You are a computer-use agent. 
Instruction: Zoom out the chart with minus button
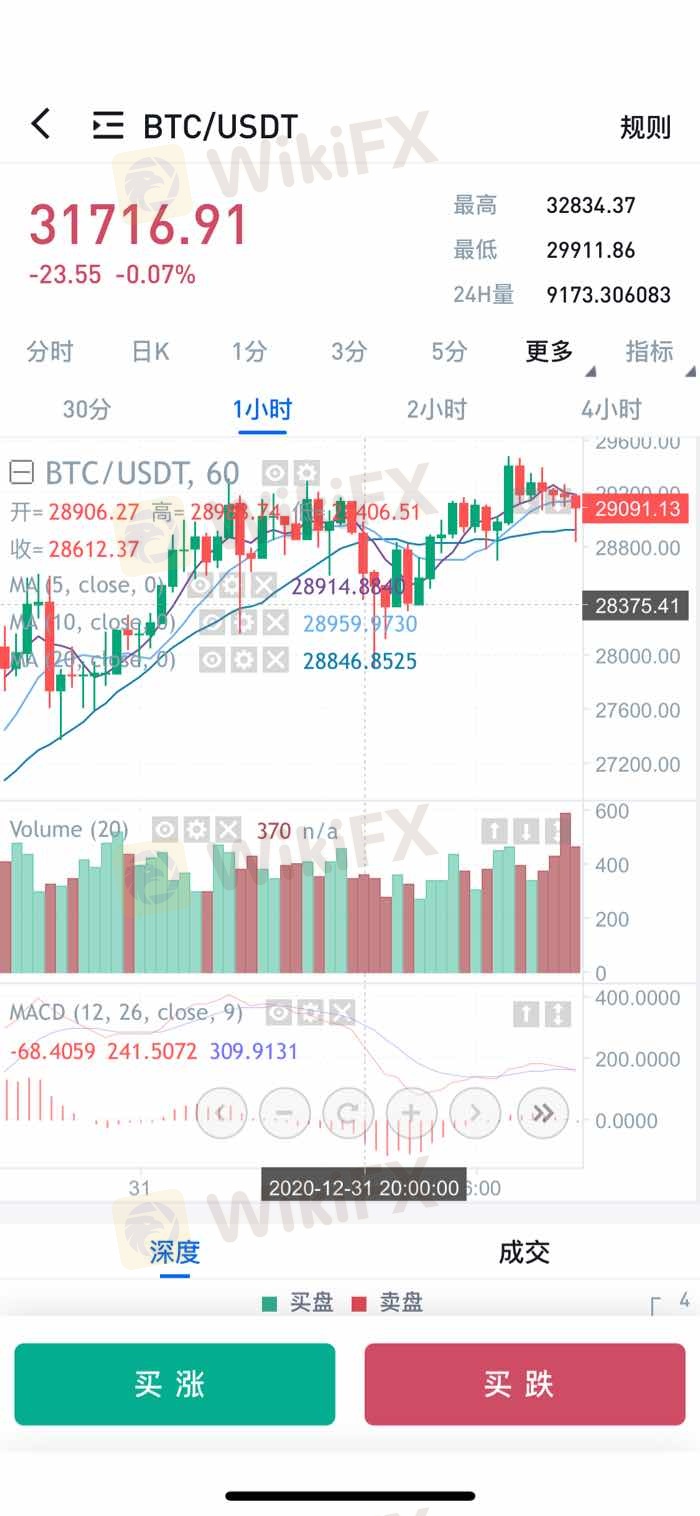pyautogui.click(x=284, y=1112)
